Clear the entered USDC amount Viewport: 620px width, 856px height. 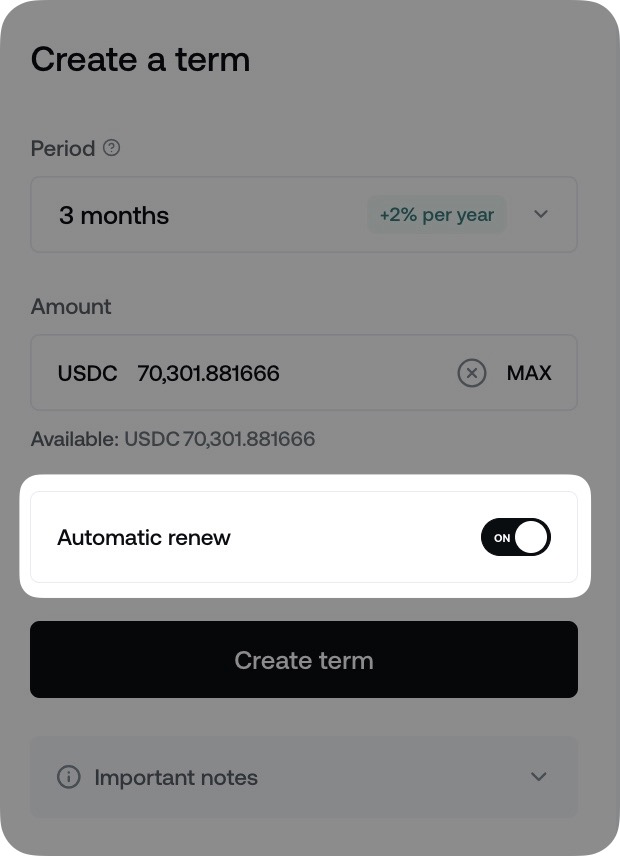point(472,373)
